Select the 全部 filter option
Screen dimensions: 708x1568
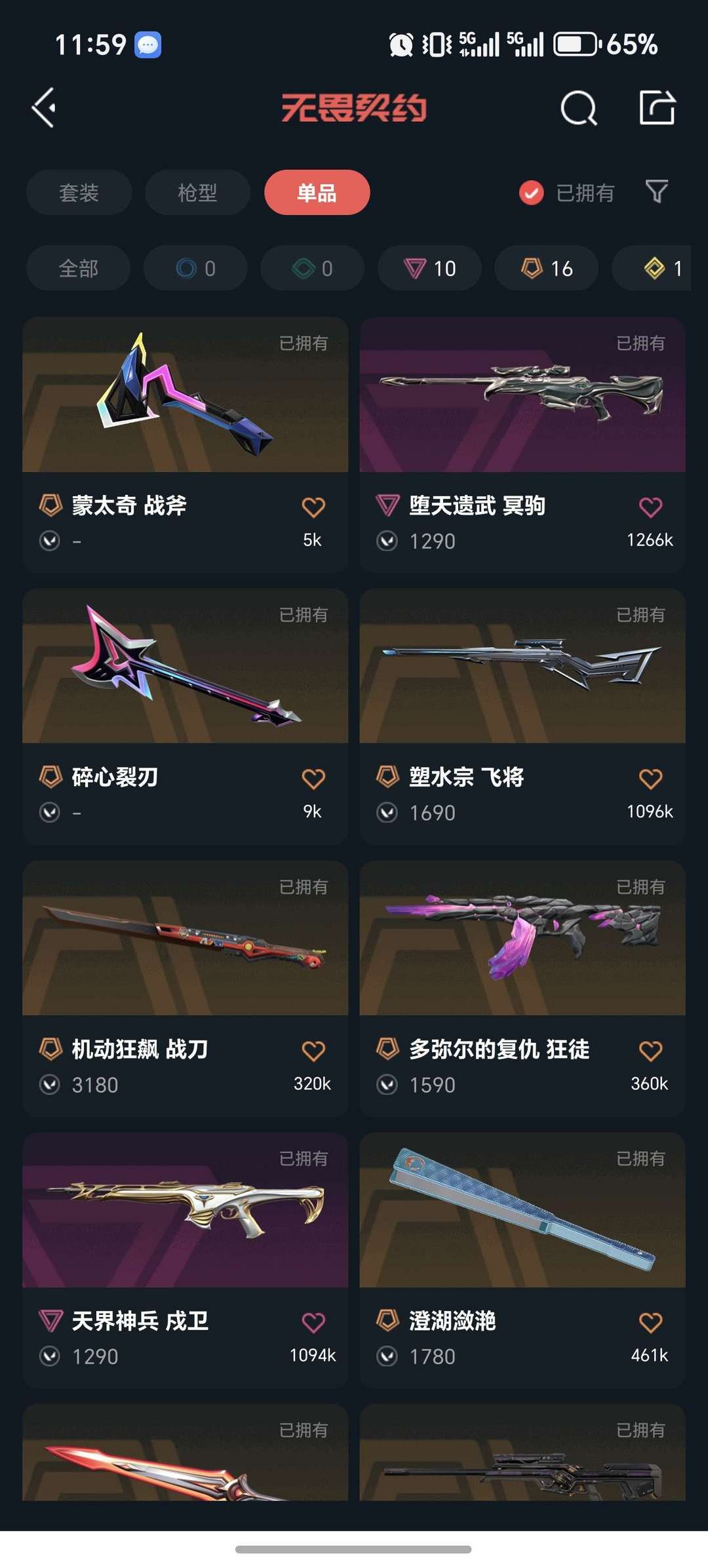click(x=77, y=268)
